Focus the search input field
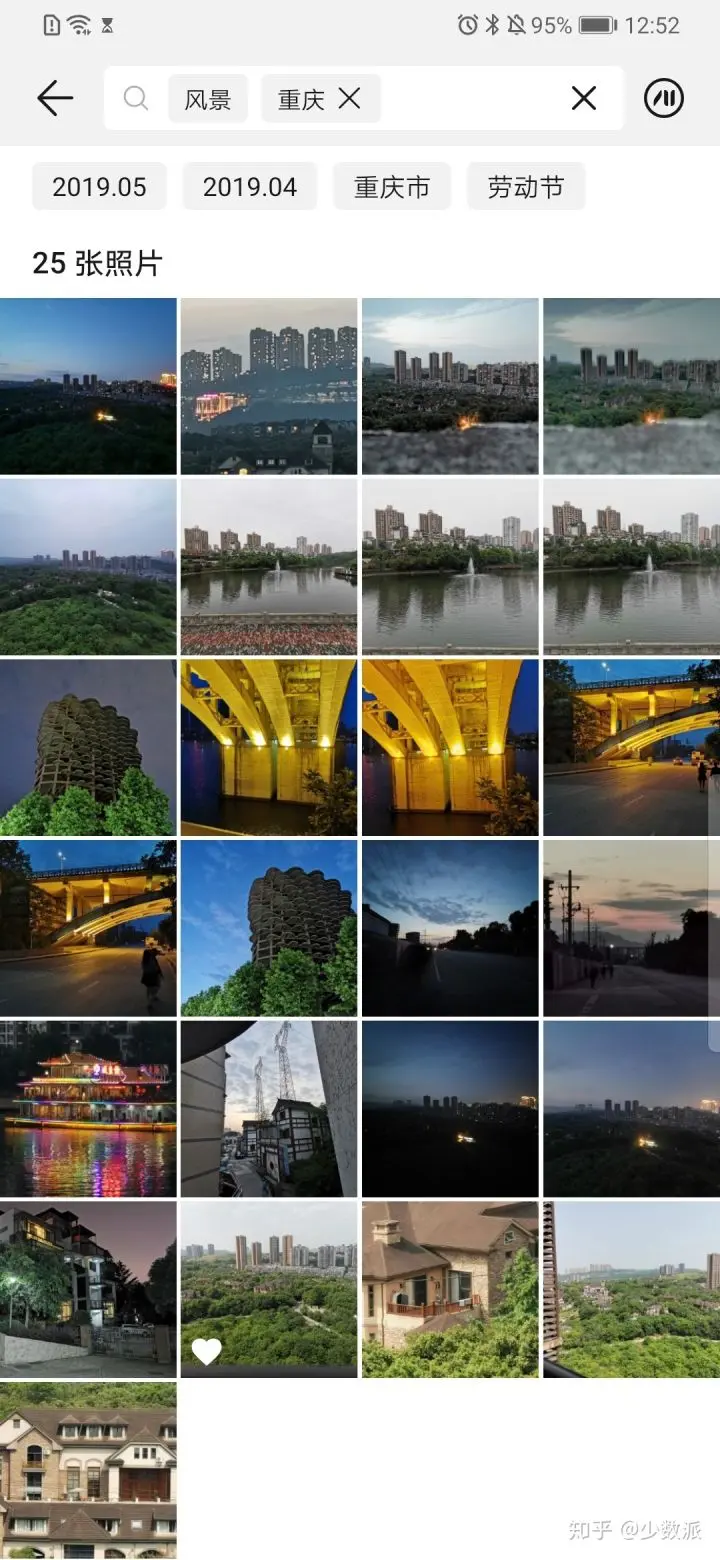This screenshot has height=1560, width=720. [x=470, y=98]
